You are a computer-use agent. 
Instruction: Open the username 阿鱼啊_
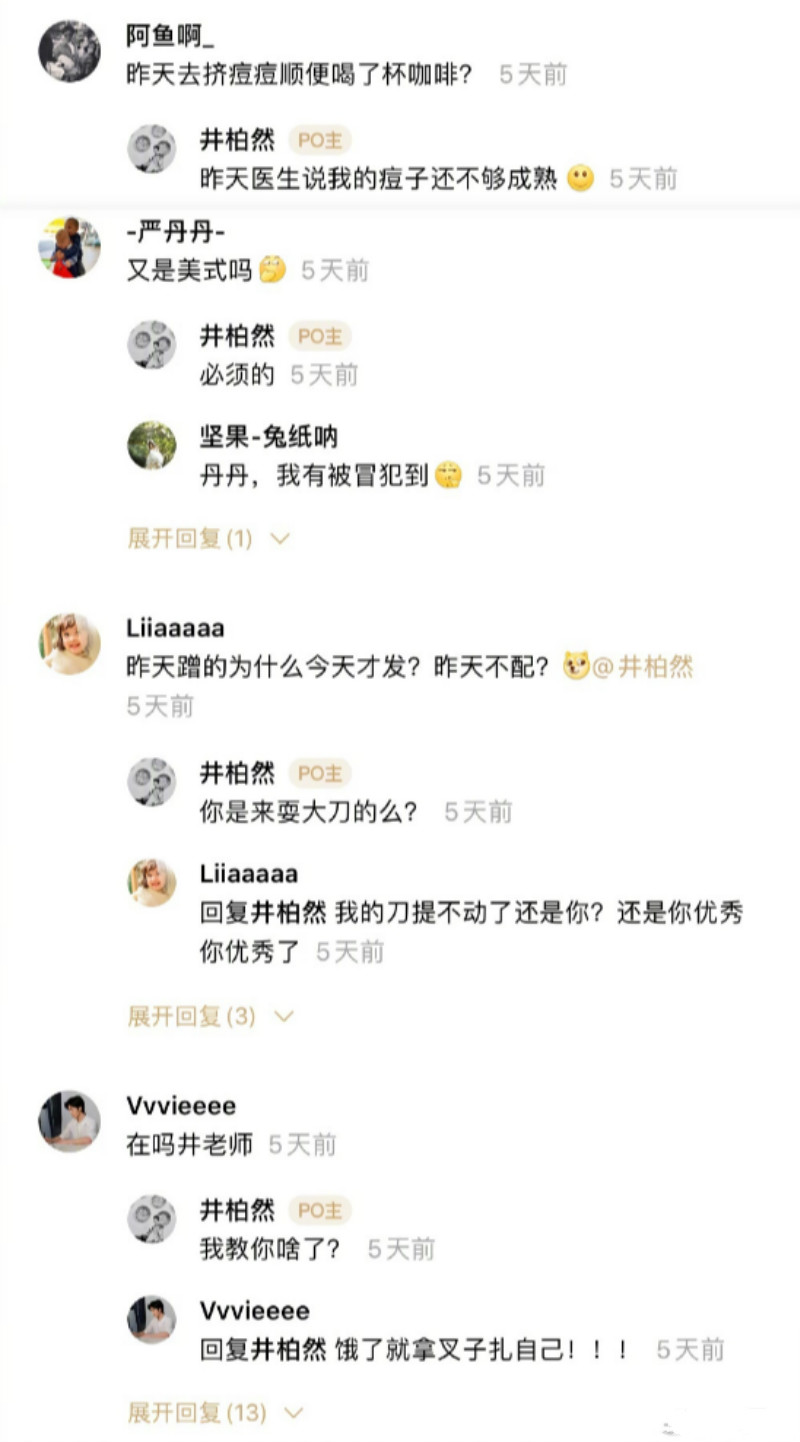170,36
